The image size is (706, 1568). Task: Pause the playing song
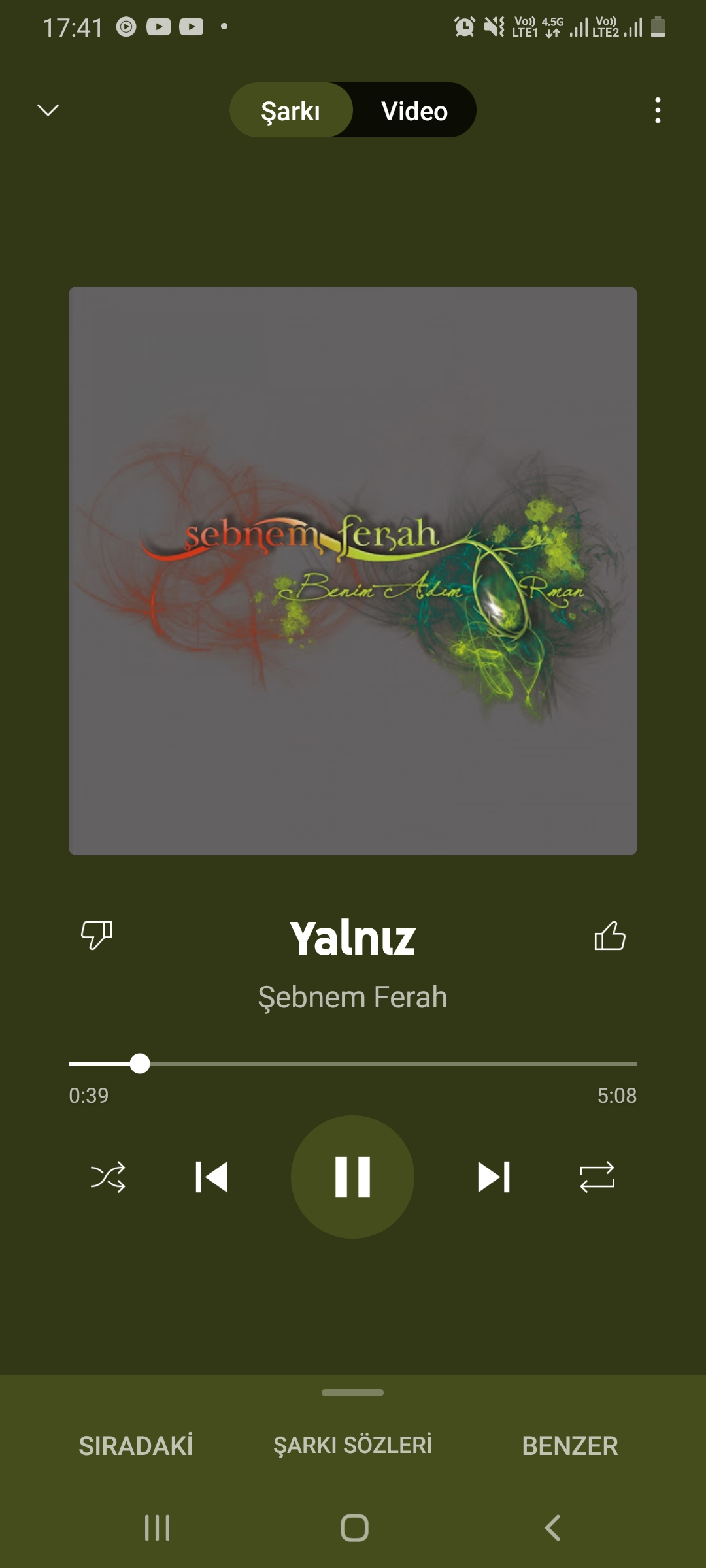pos(352,1177)
